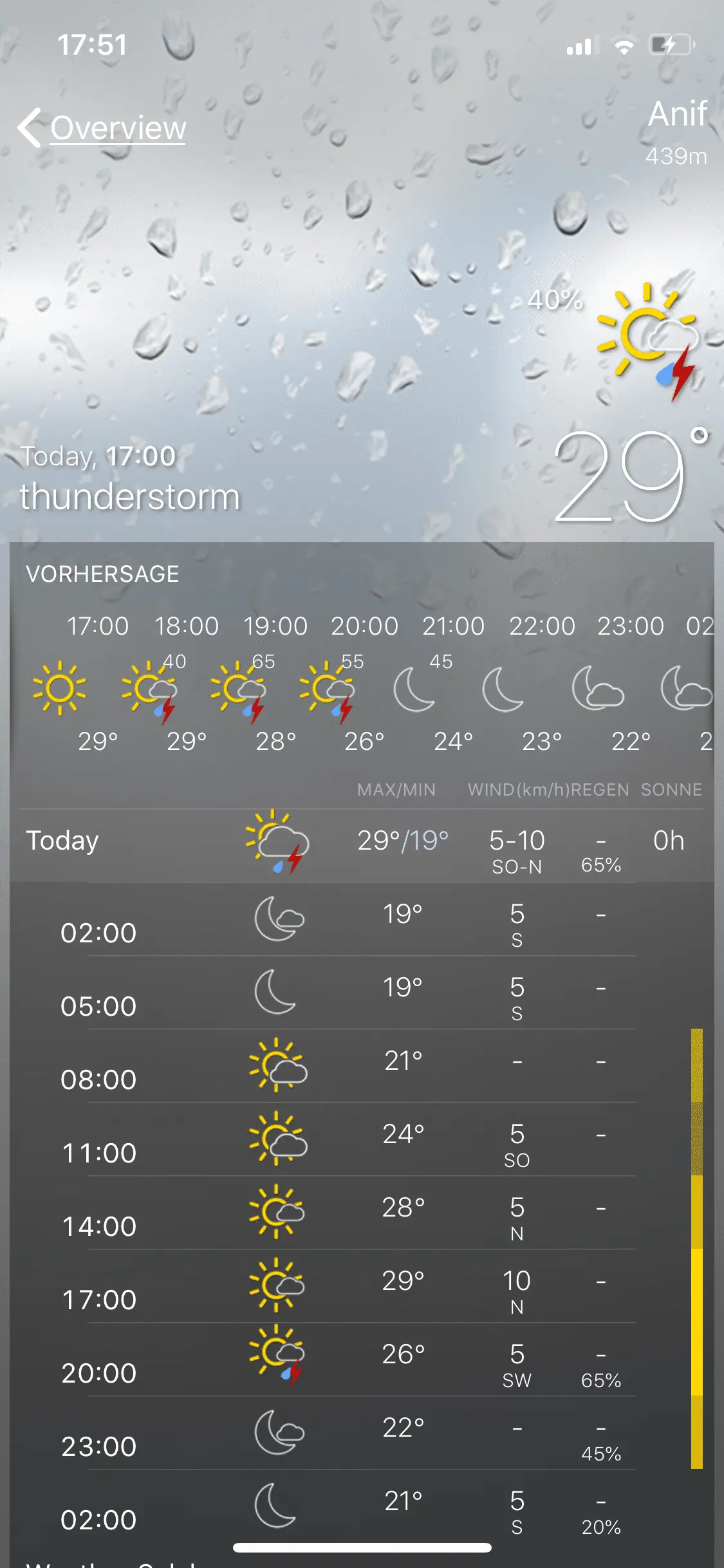Select the 21:00 hourly forecast

453,686
